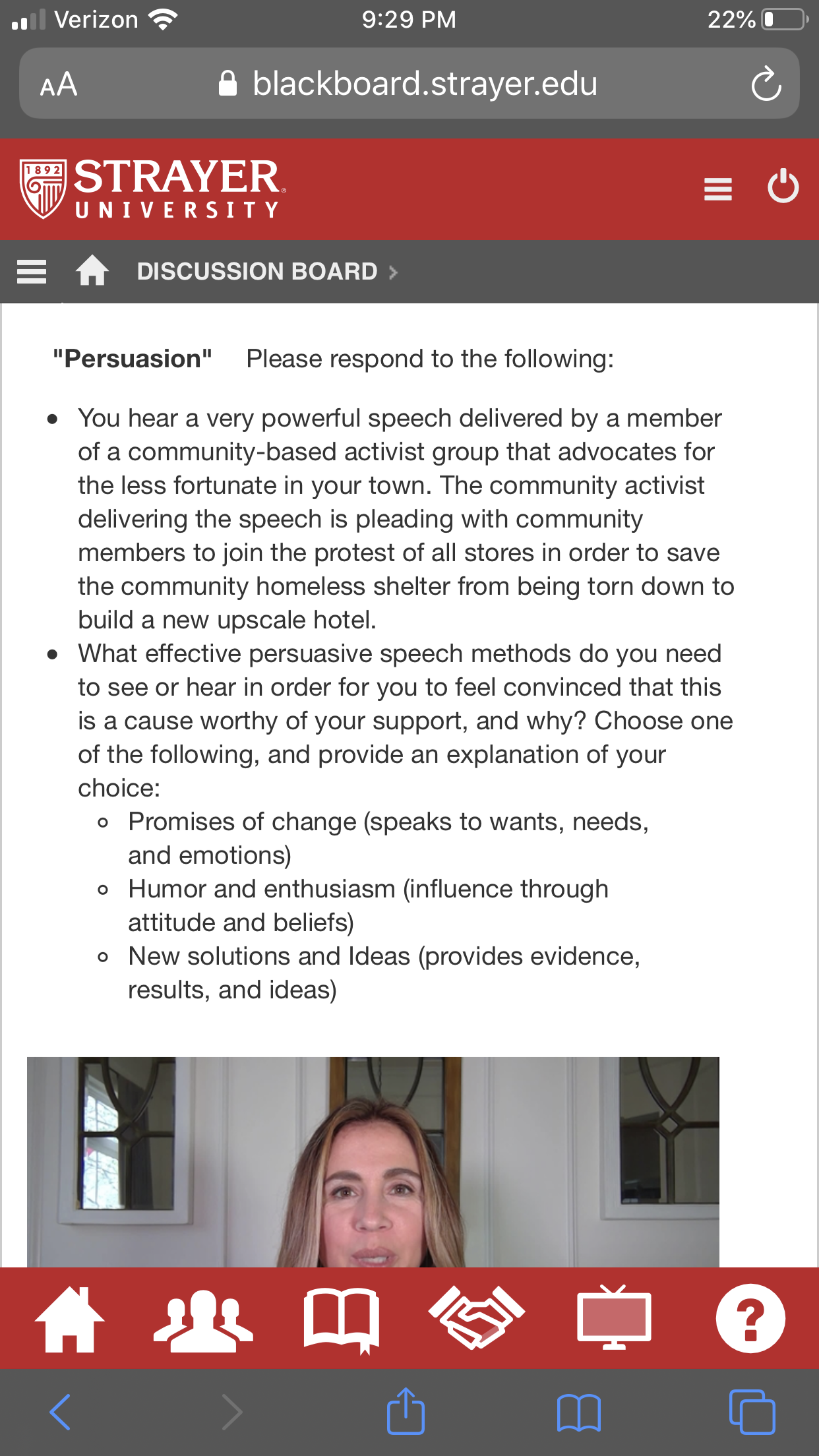This screenshot has height=1456, width=819.
Task: Show all open Safari tabs
Action: tap(752, 1412)
